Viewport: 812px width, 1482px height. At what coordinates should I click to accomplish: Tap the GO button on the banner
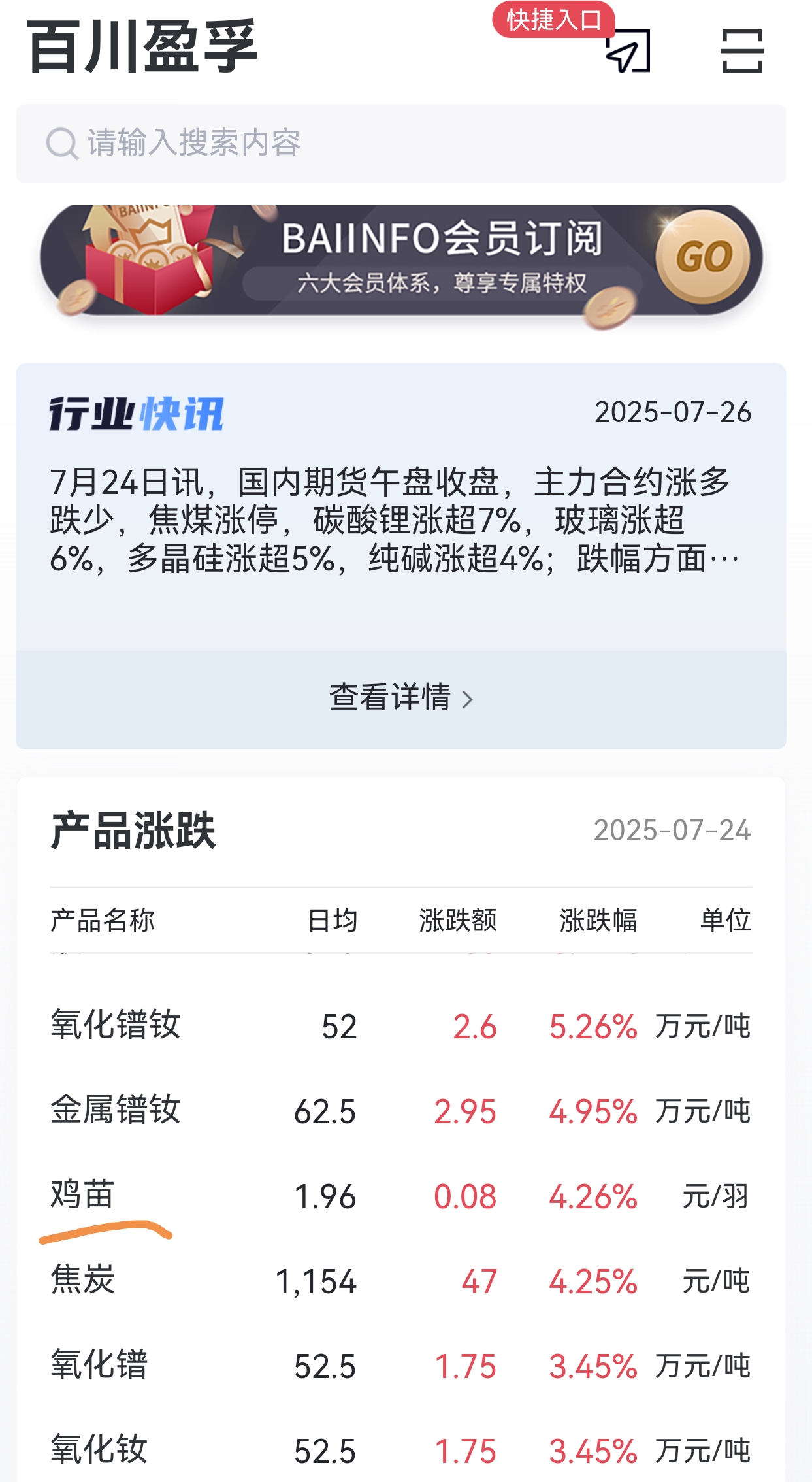703,257
